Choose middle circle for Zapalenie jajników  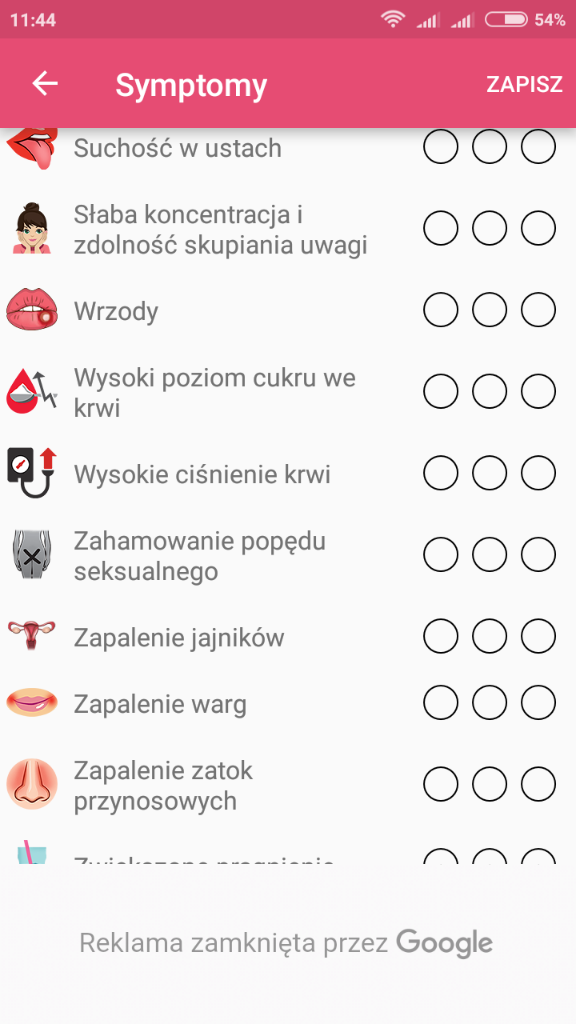coord(490,636)
